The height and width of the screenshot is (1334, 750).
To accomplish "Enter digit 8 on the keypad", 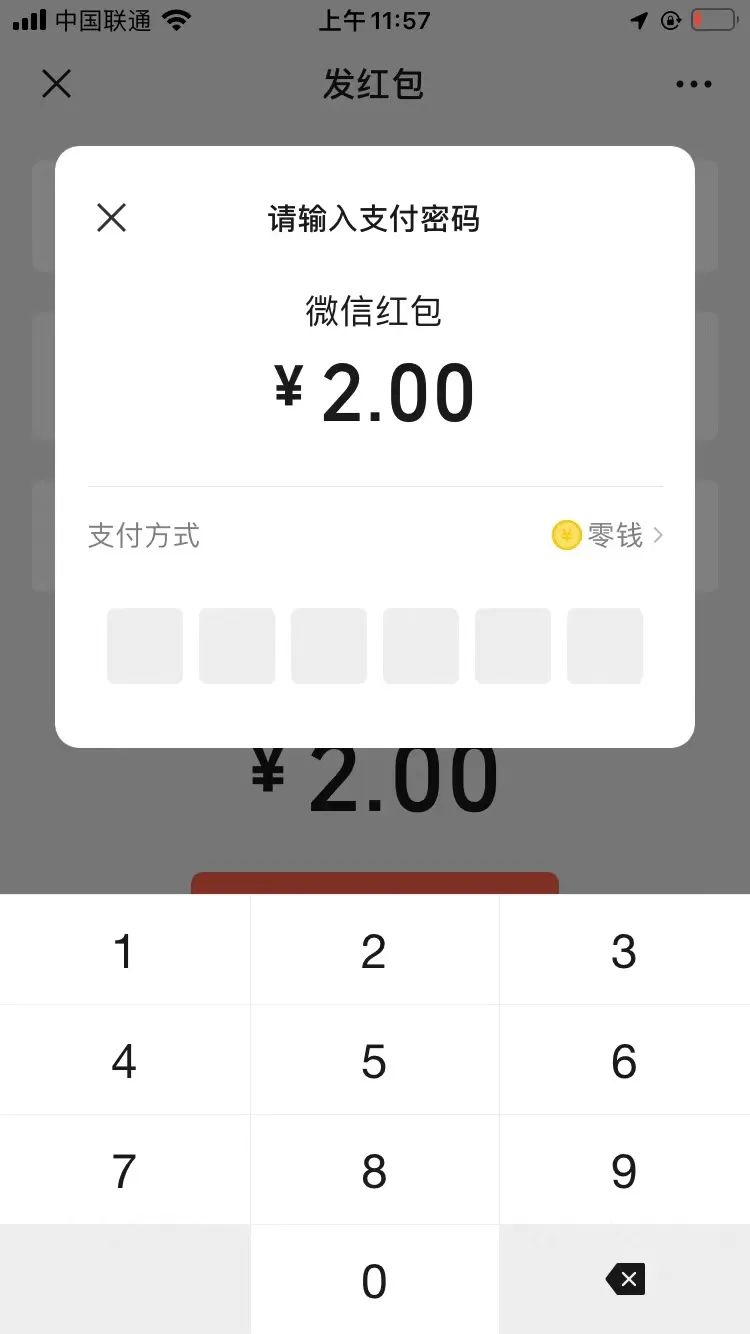I will click(374, 1171).
